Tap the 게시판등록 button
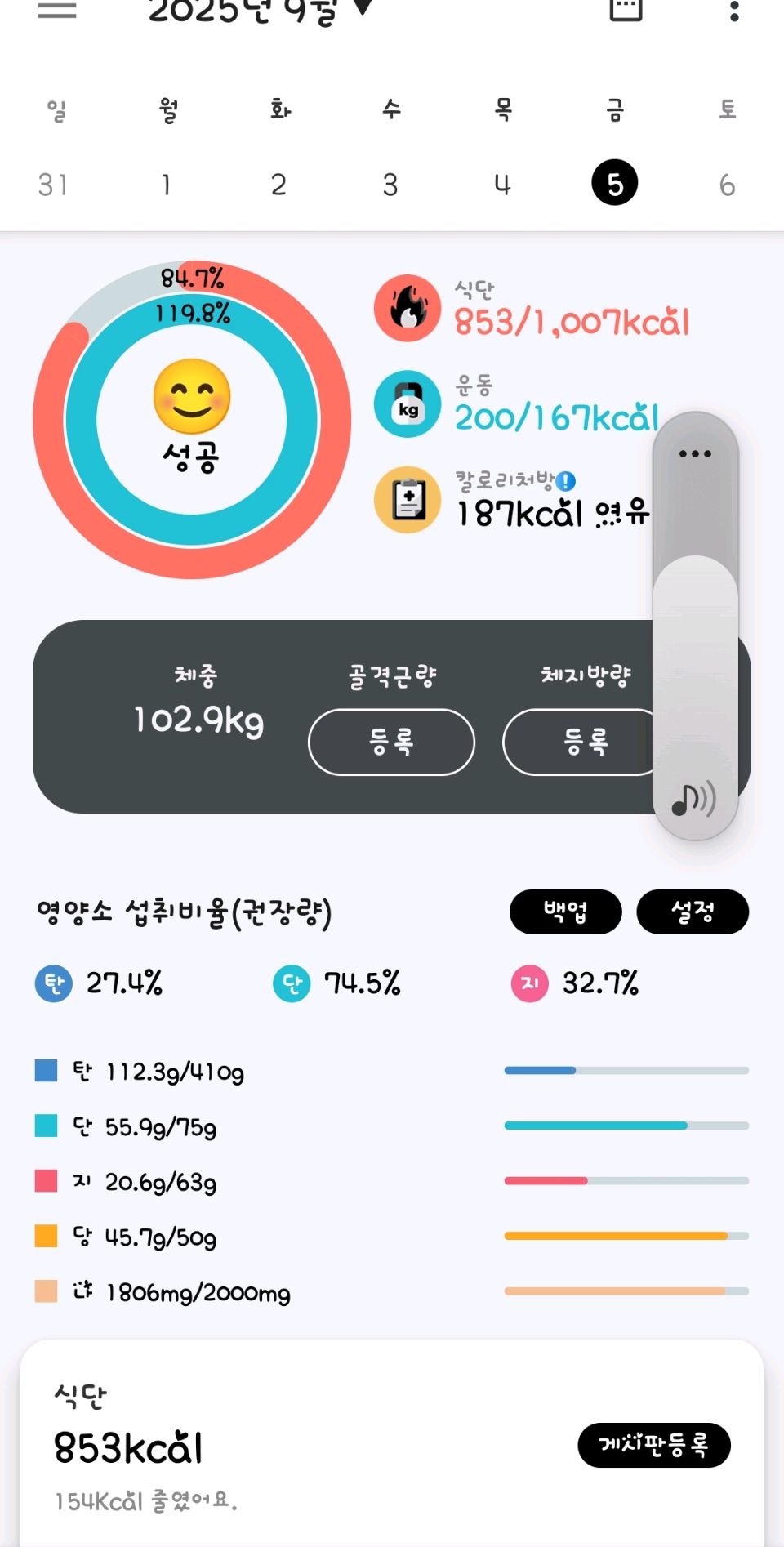 pyautogui.click(x=653, y=1445)
